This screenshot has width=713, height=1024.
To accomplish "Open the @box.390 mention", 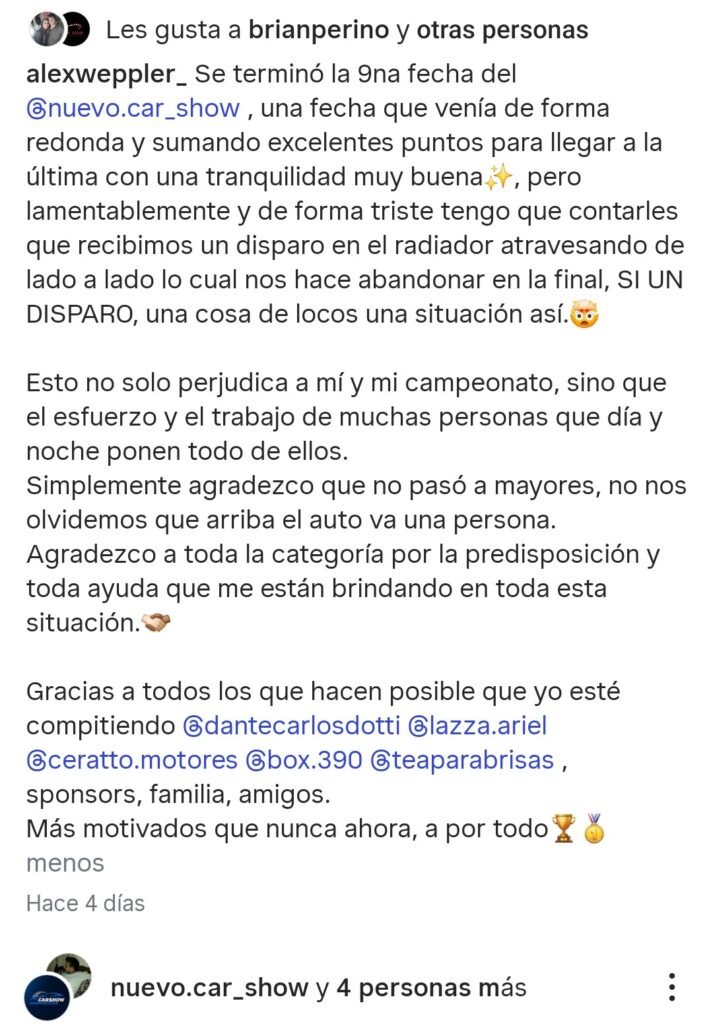I will pyautogui.click(x=304, y=760).
